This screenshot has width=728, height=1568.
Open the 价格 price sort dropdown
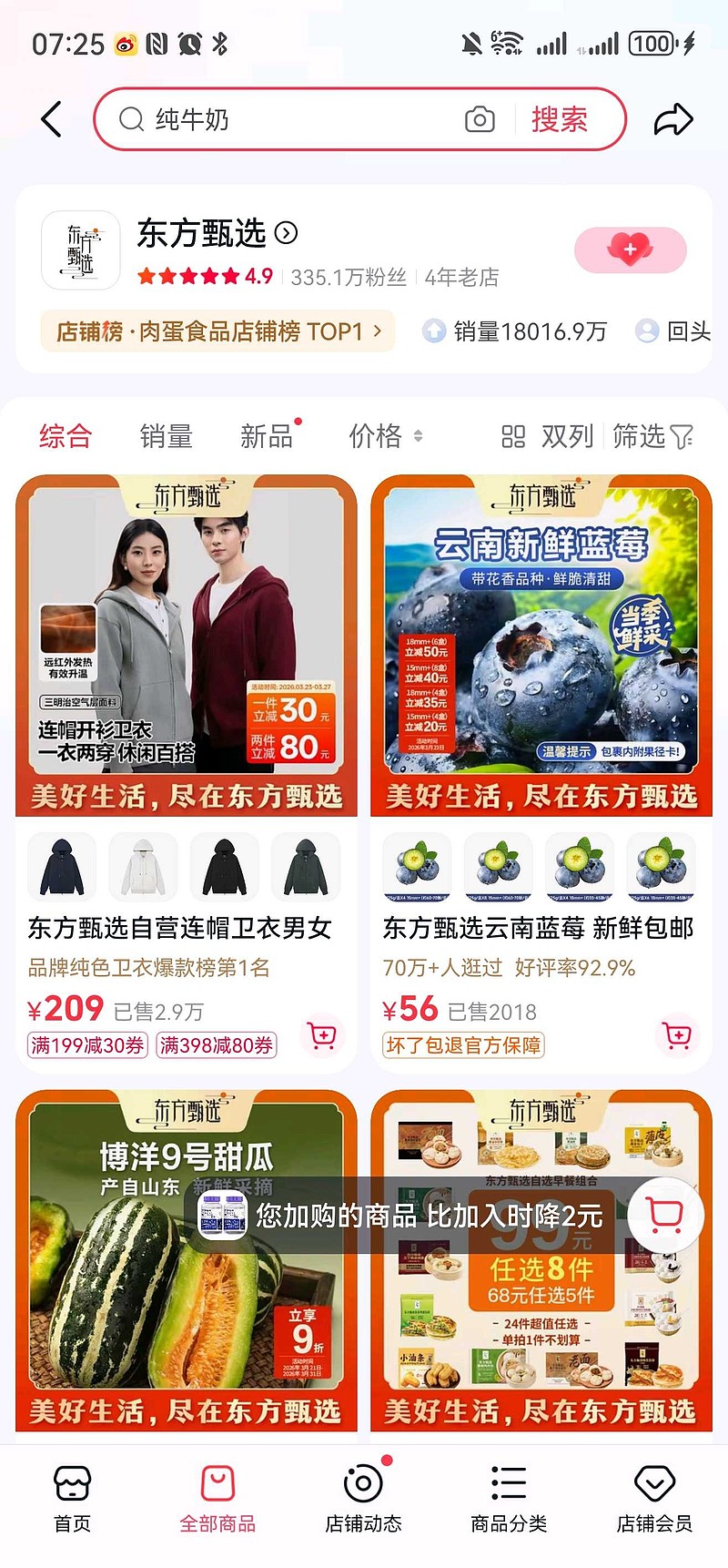click(386, 437)
